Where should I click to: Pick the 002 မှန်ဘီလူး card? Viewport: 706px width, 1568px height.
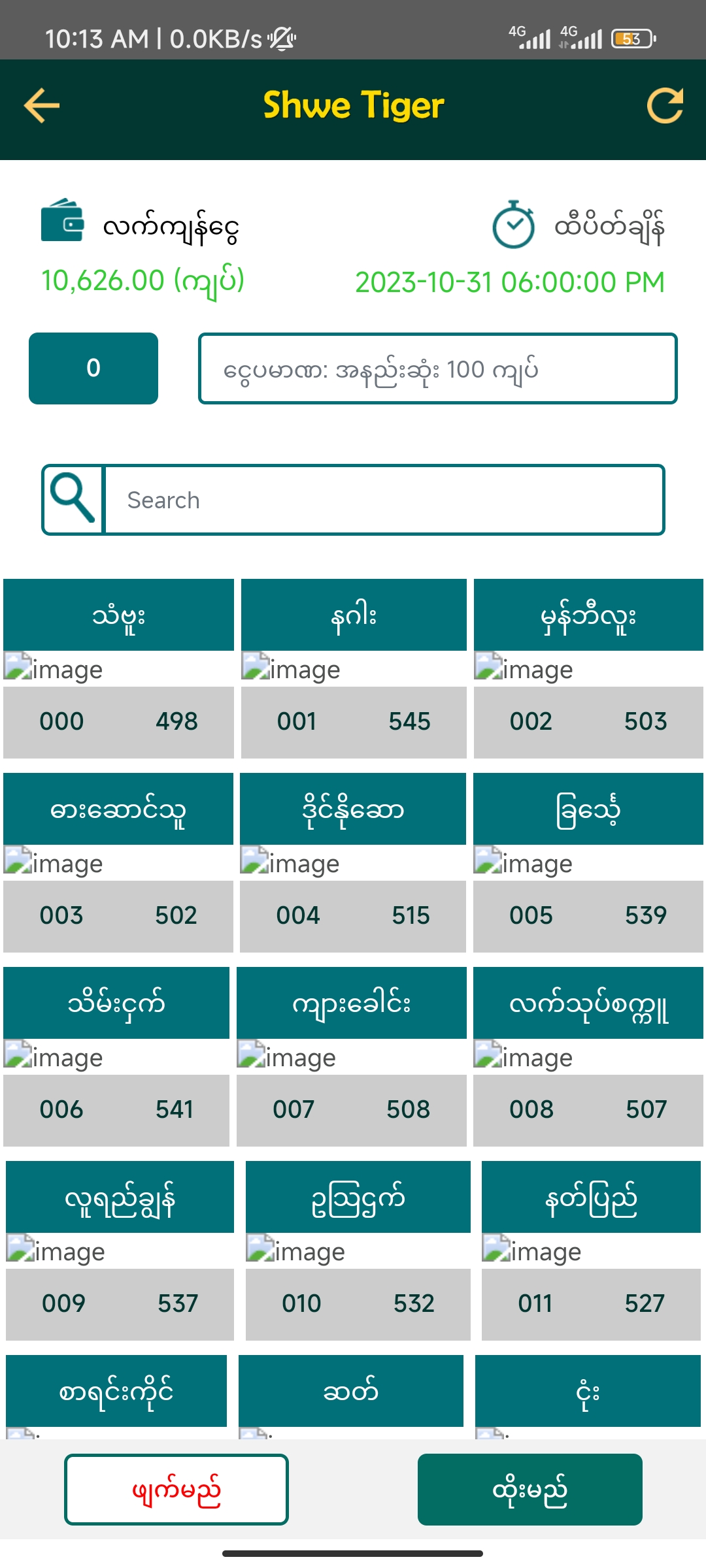588,668
